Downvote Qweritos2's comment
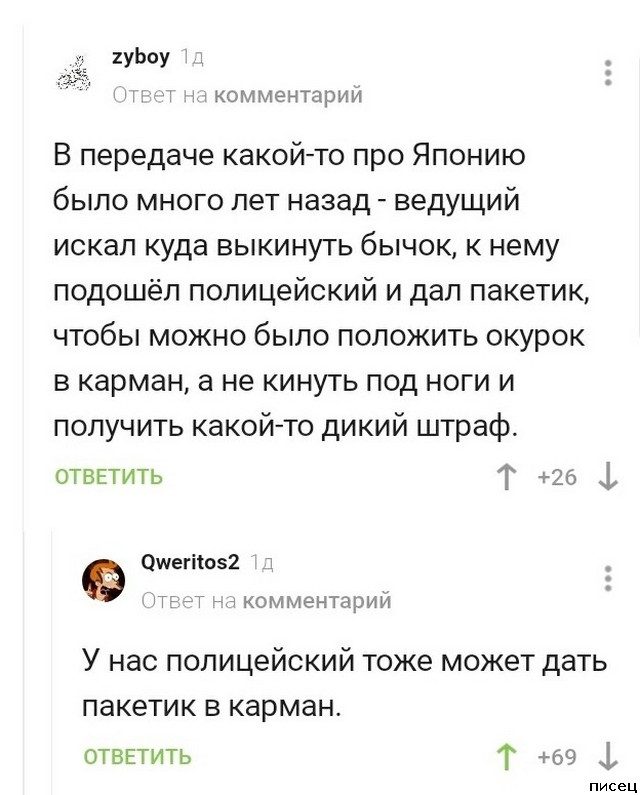 607,757
